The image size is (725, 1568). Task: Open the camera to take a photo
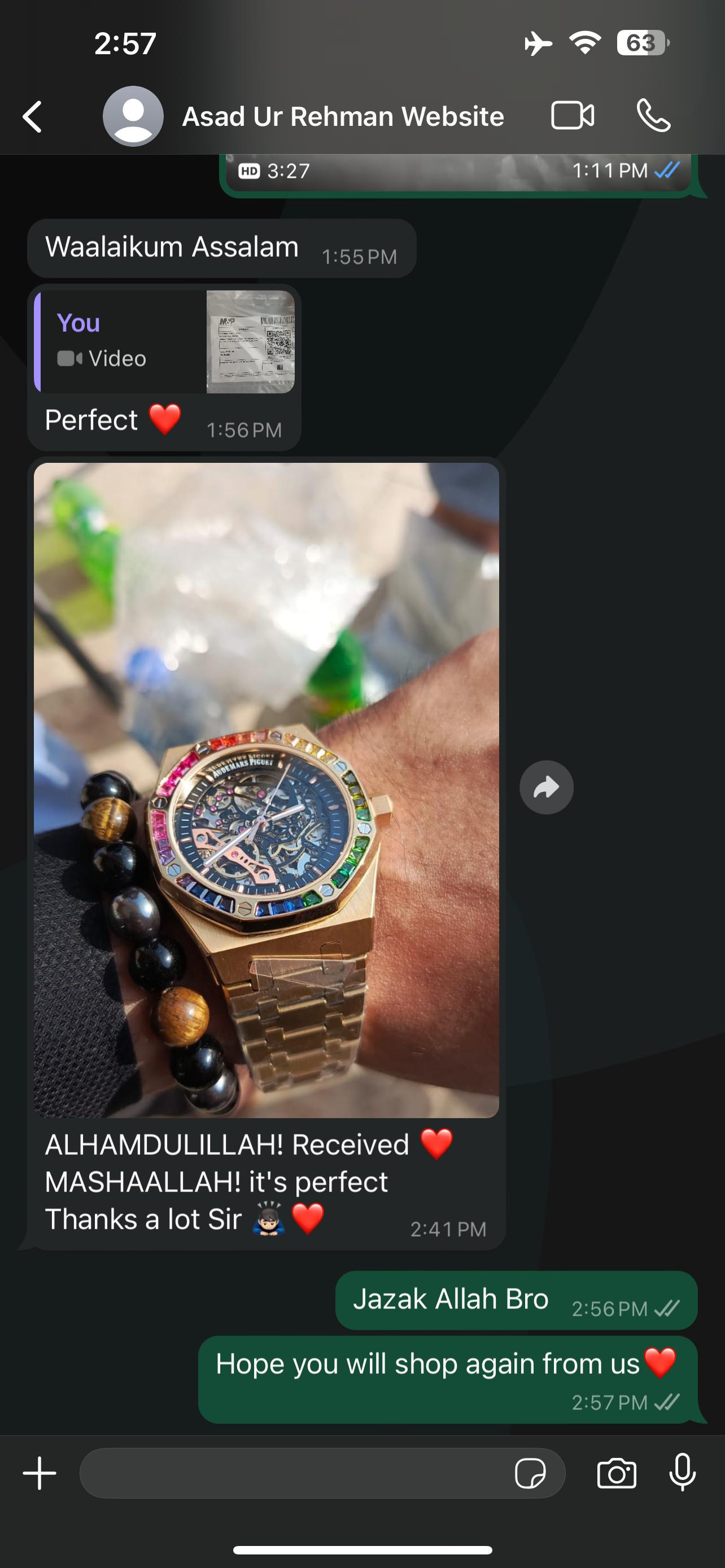[x=616, y=1474]
